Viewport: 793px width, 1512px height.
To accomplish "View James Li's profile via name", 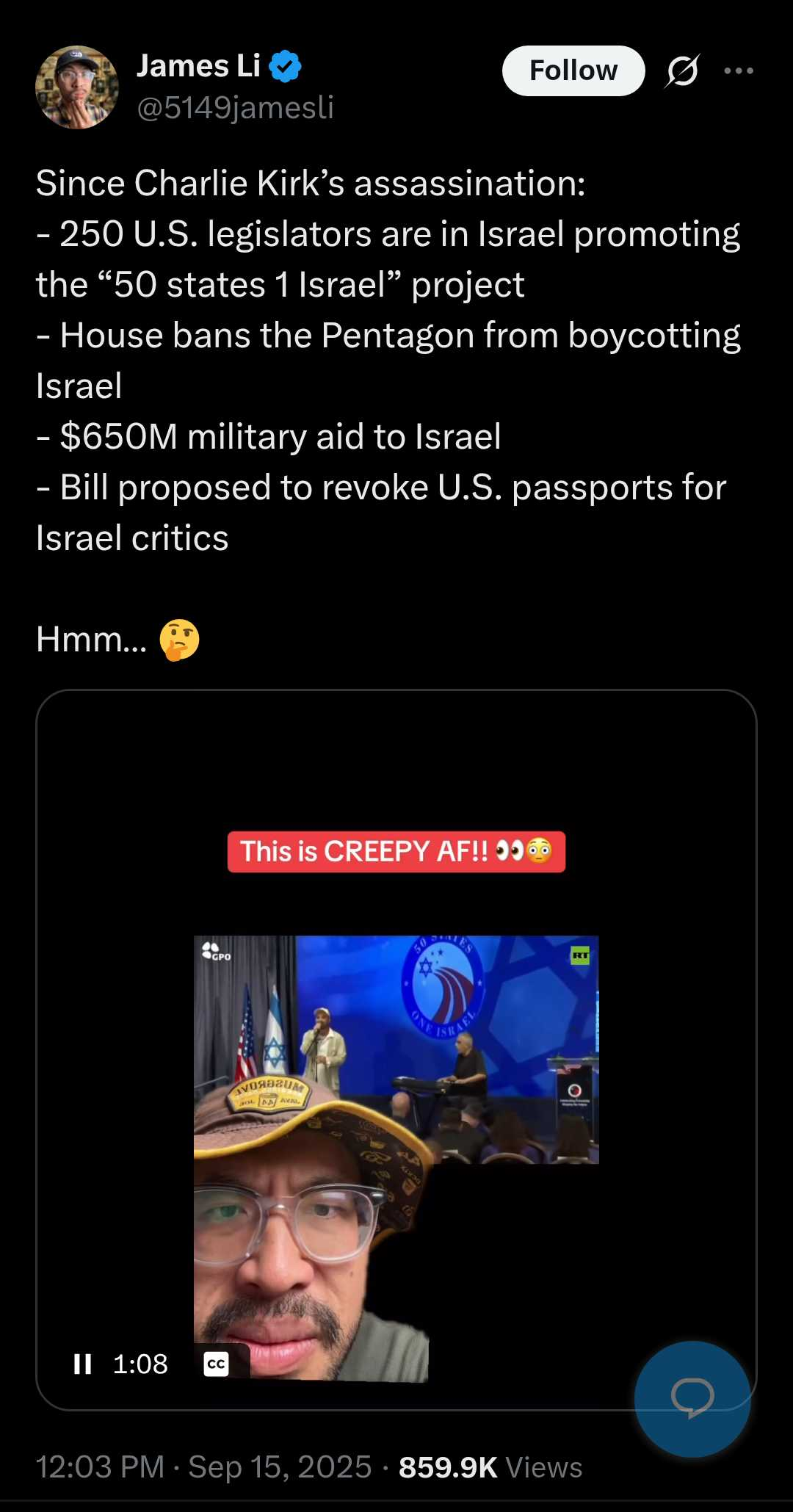I will pos(198,66).
